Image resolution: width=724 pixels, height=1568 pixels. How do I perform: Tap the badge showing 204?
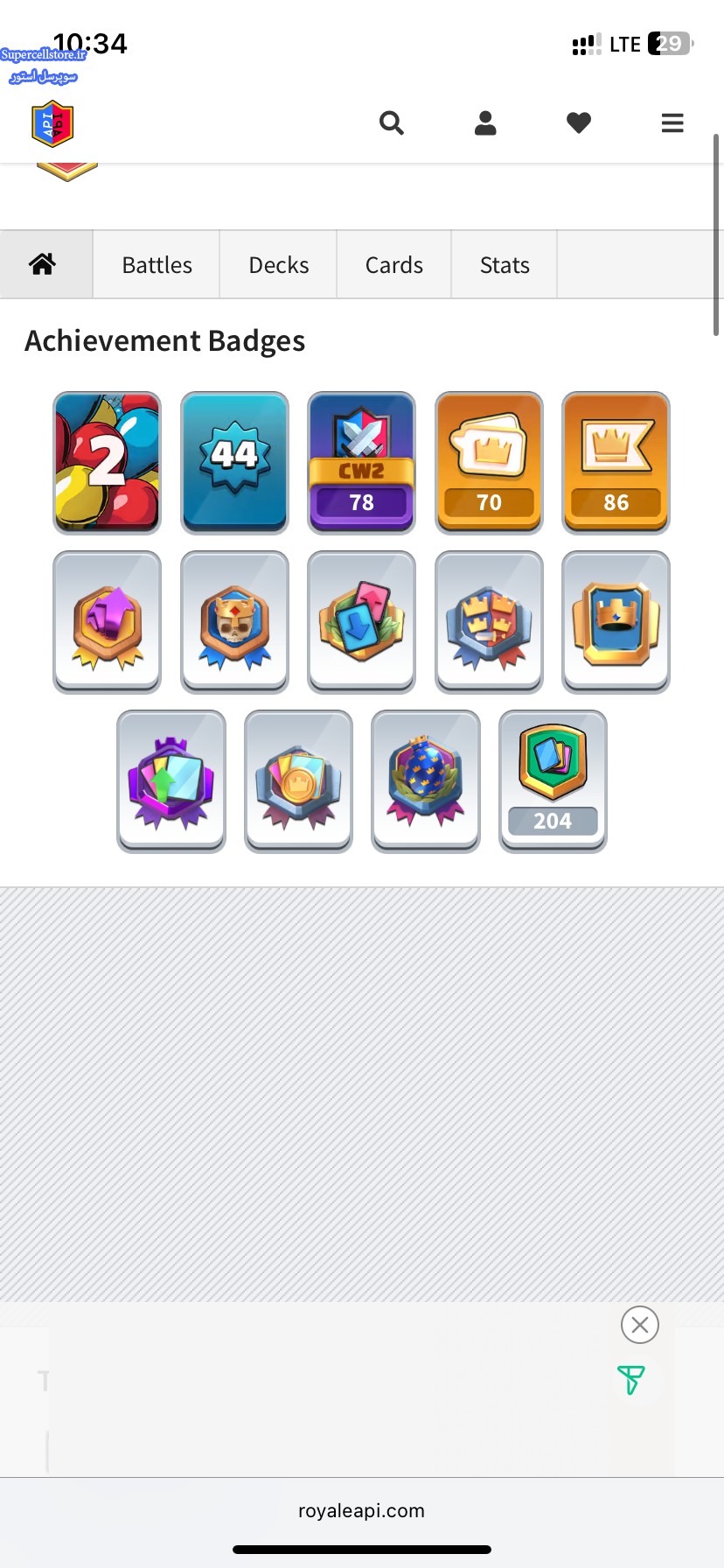click(x=553, y=780)
